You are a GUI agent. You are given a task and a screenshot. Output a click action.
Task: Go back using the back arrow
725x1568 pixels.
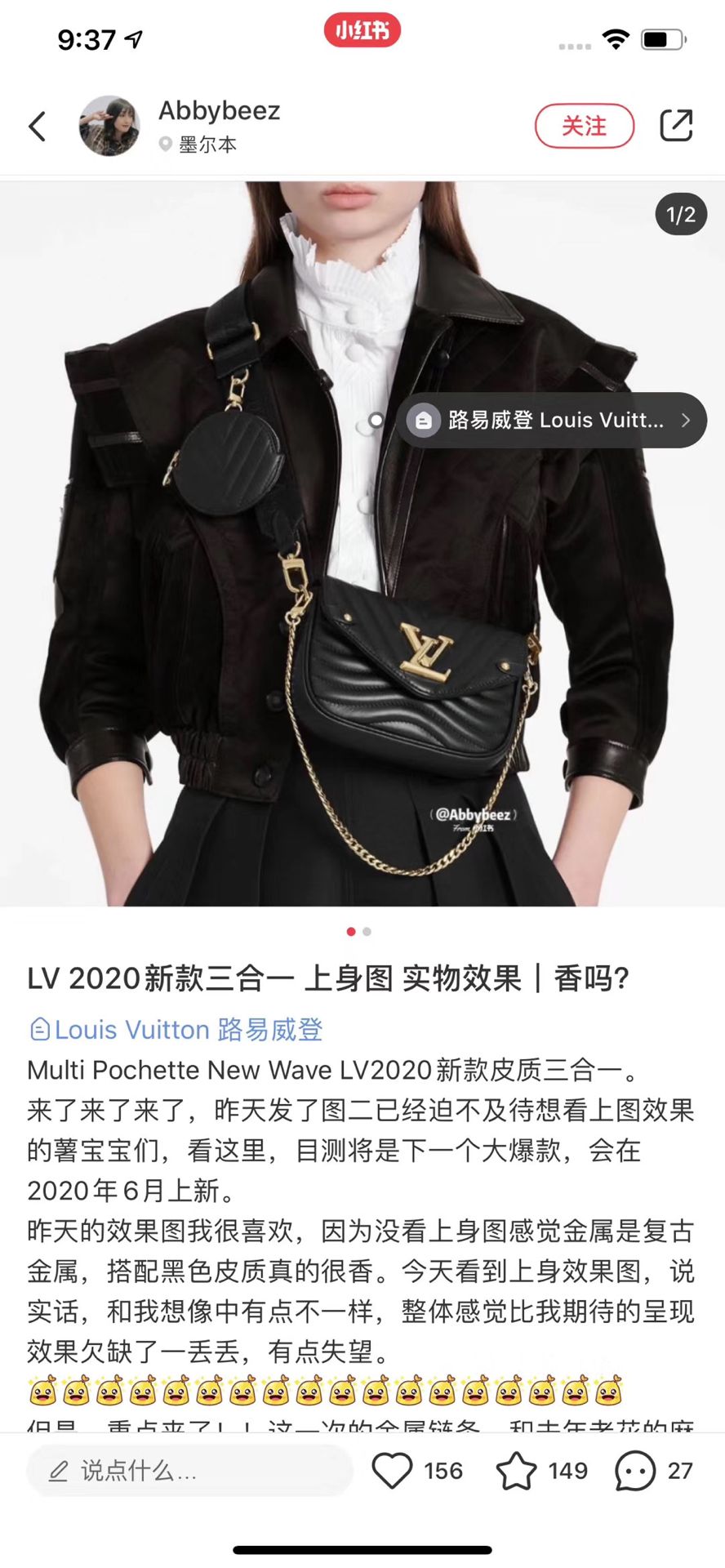(x=38, y=127)
